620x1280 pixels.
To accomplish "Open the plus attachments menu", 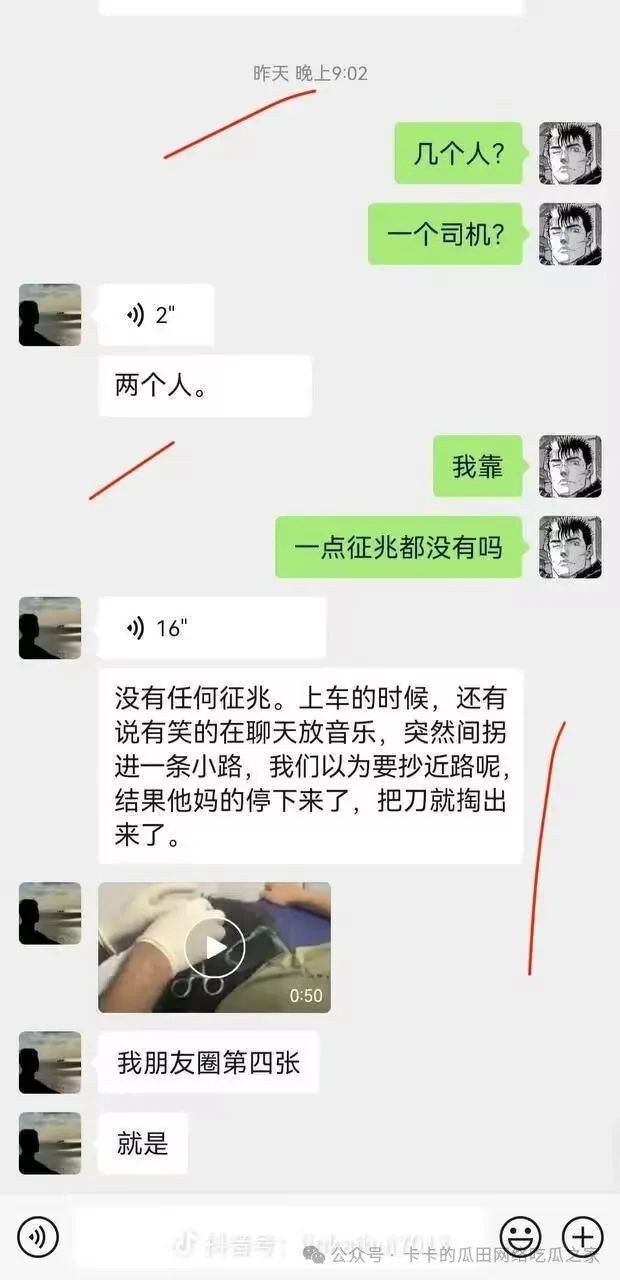I will pos(583,1238).
